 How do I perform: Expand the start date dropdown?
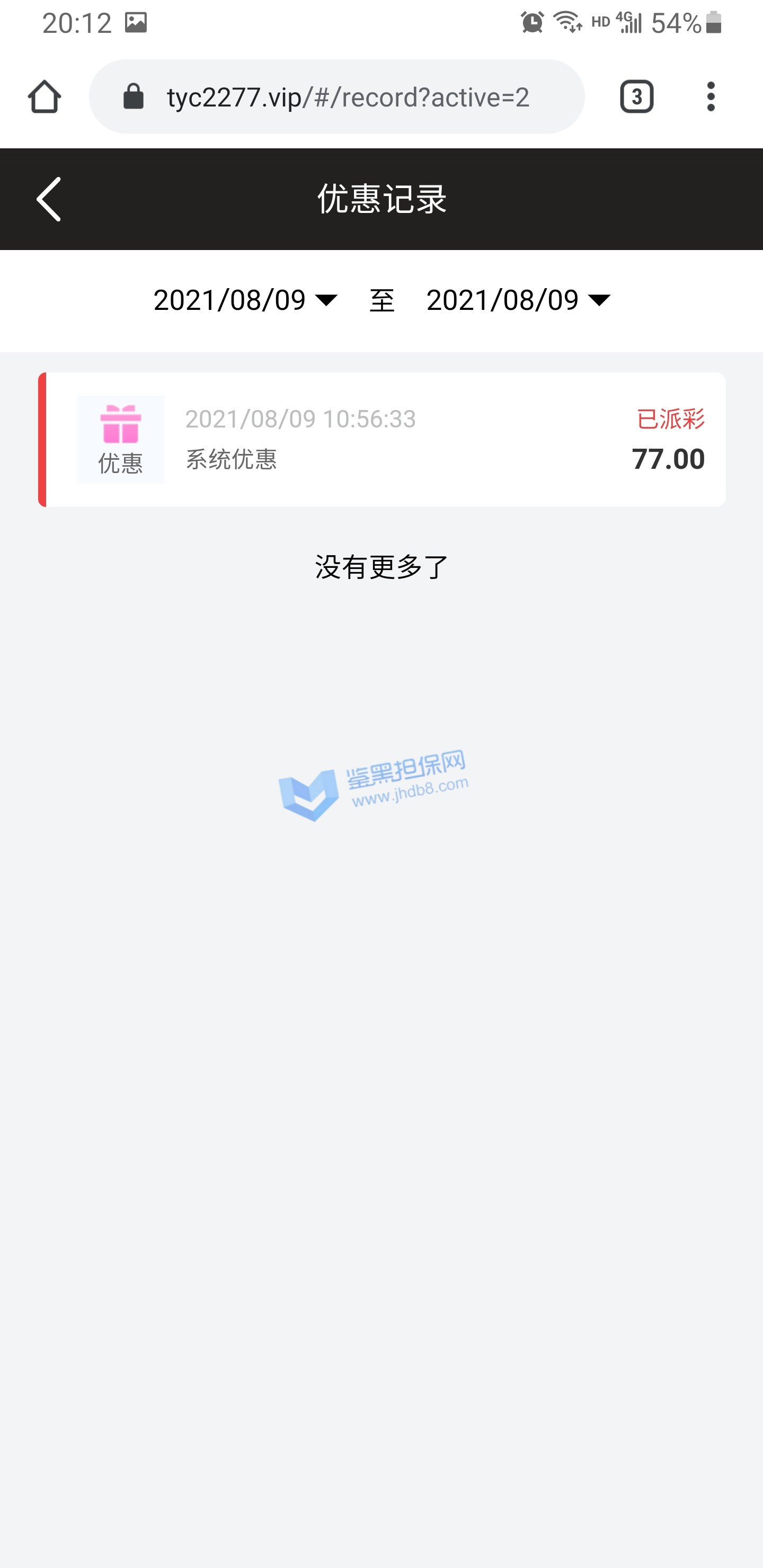(245, 300)
